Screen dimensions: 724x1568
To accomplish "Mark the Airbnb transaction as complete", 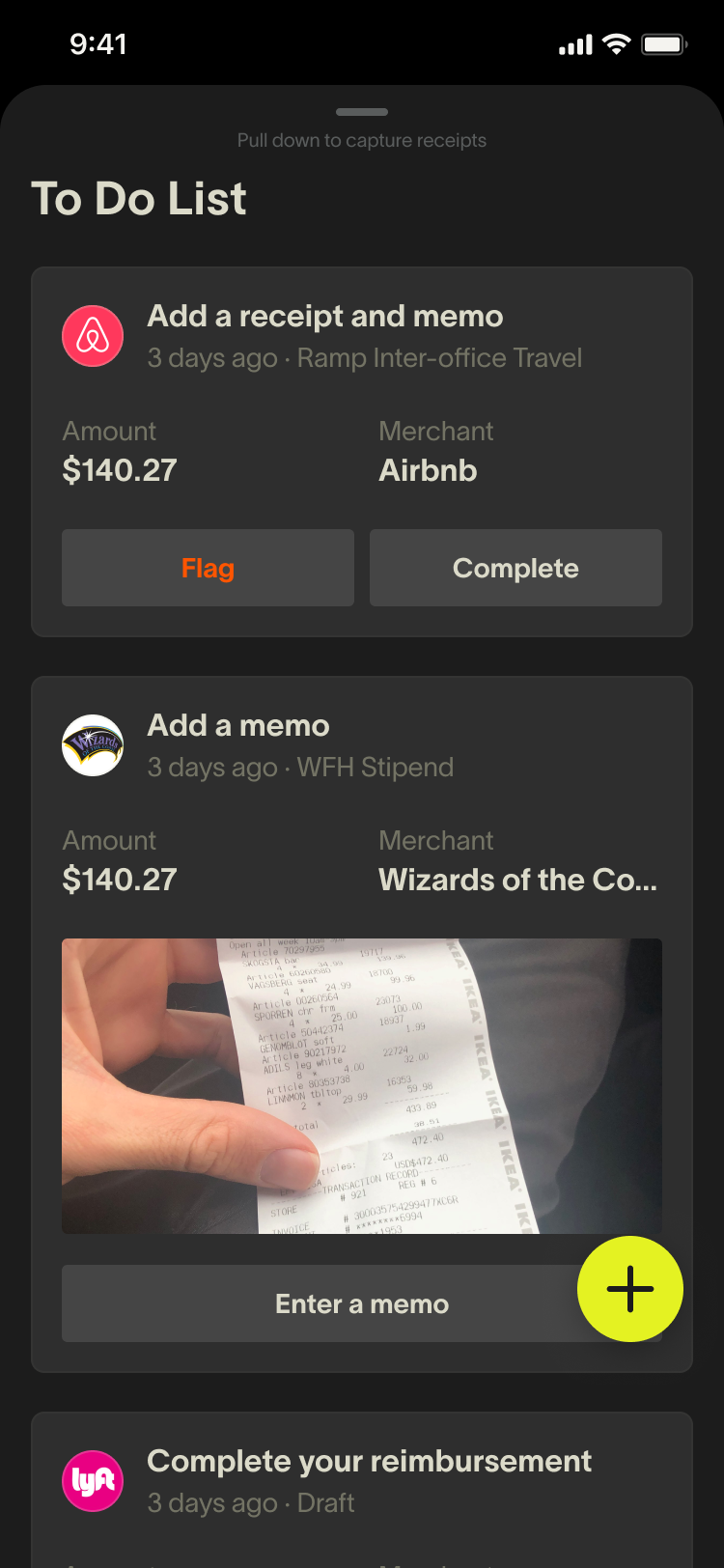I will (x=515, y=568).
